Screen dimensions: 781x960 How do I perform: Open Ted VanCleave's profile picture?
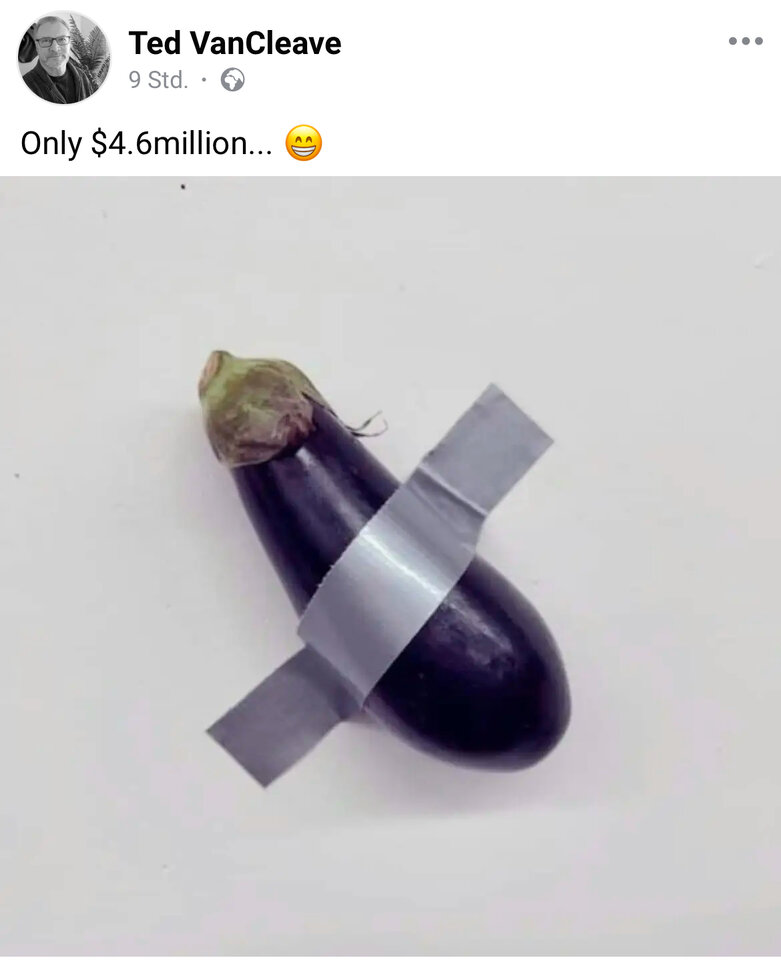tap(64, 58)
